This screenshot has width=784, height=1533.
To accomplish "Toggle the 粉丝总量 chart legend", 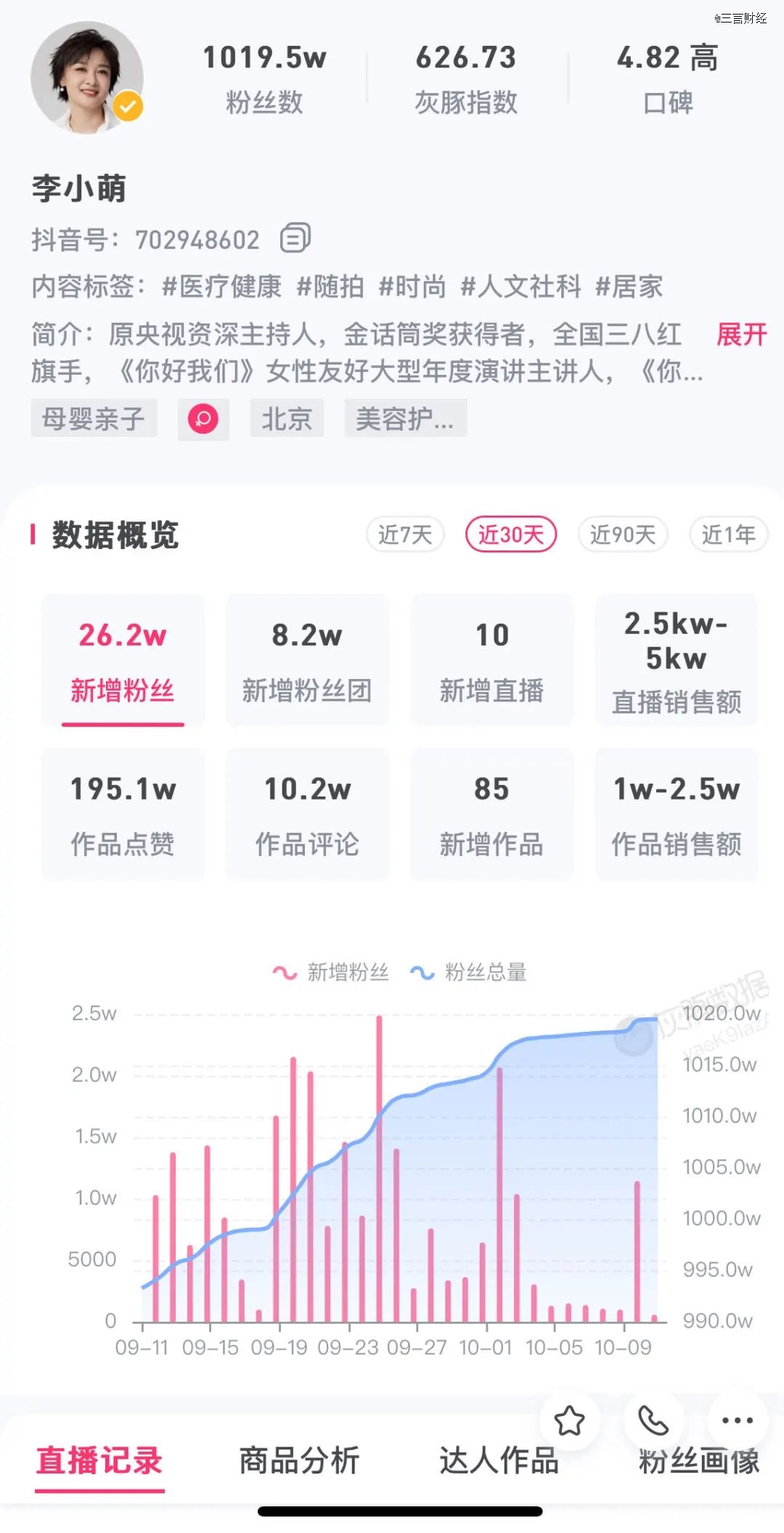I will (x=469, y=972).
